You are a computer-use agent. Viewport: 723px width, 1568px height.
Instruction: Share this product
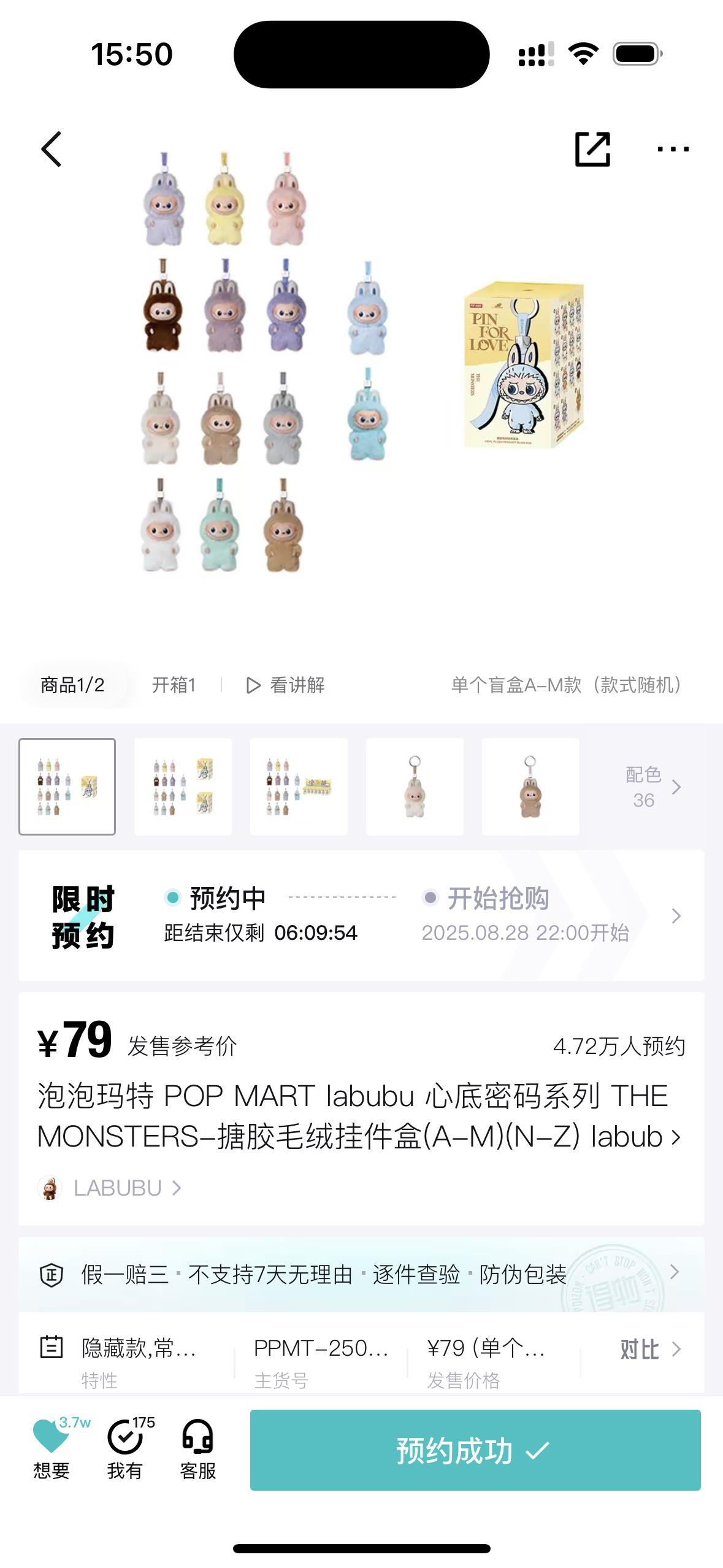(x=592, y=149)
